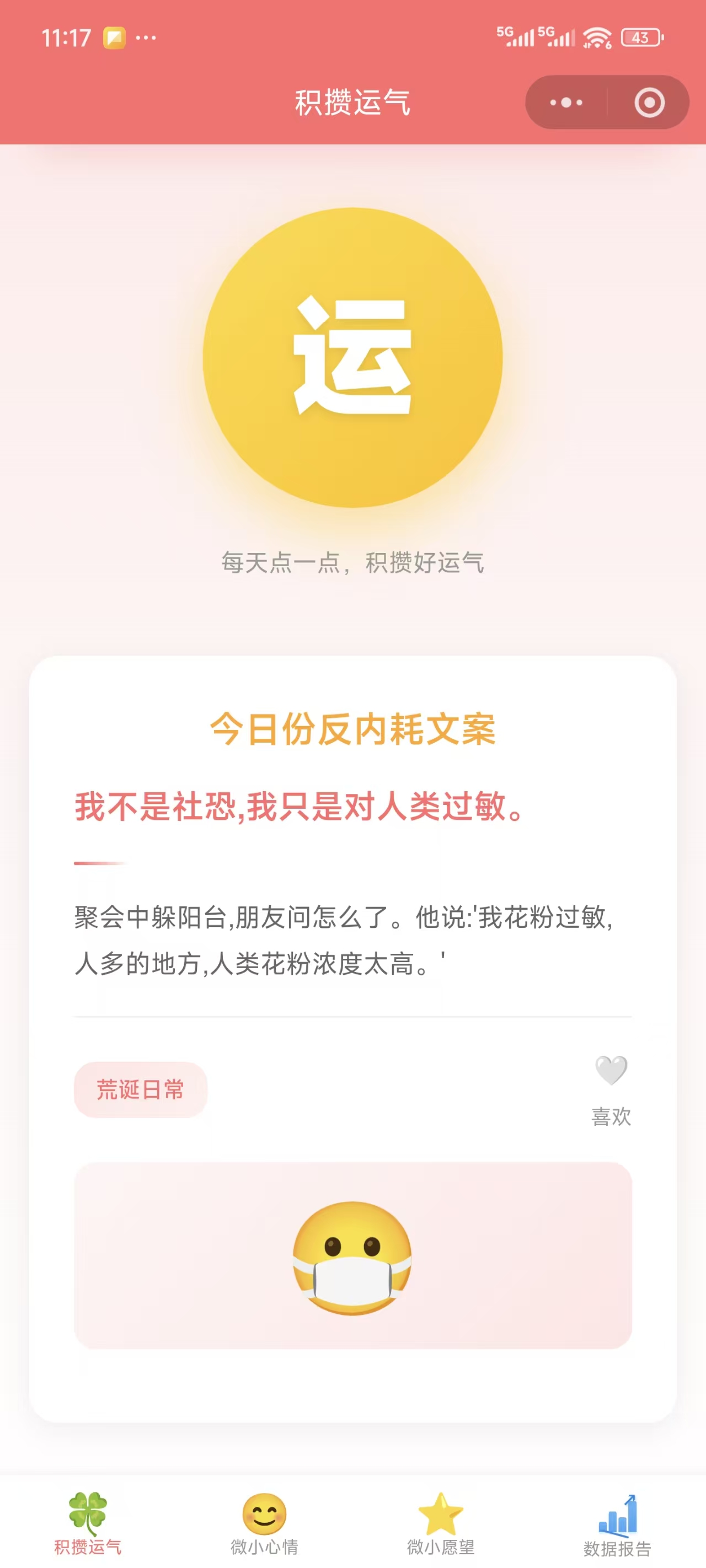This screenshot has height=1568, width=706.
Task: Tap the battery level 43 indicator
Action: click(x=639, y=37)
